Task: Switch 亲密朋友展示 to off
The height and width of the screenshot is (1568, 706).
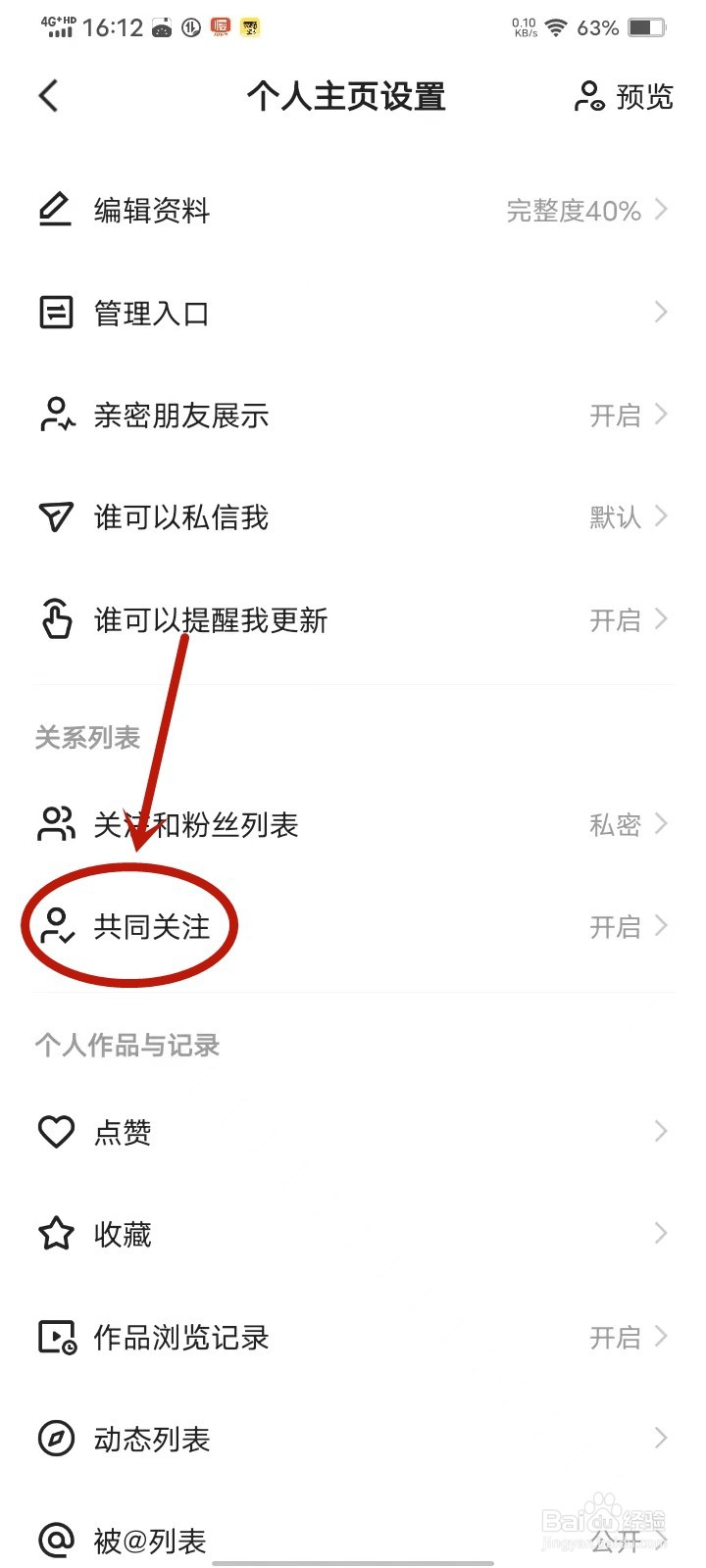Action: pyautogui.click(x=616, y=416)
